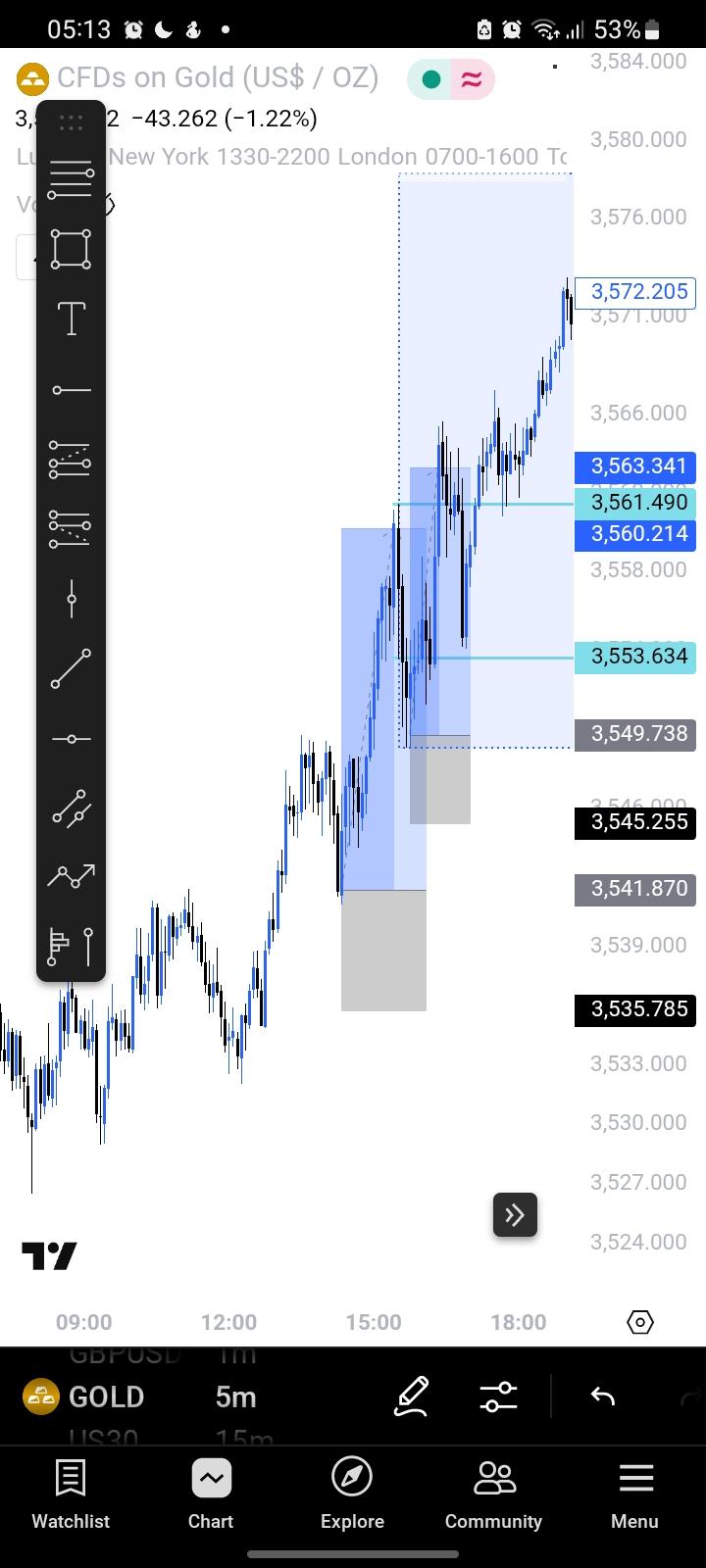Screen dimensions: 706x1568
Task: Select the horizontal lines drawing tool
Action: coord(71,179)
